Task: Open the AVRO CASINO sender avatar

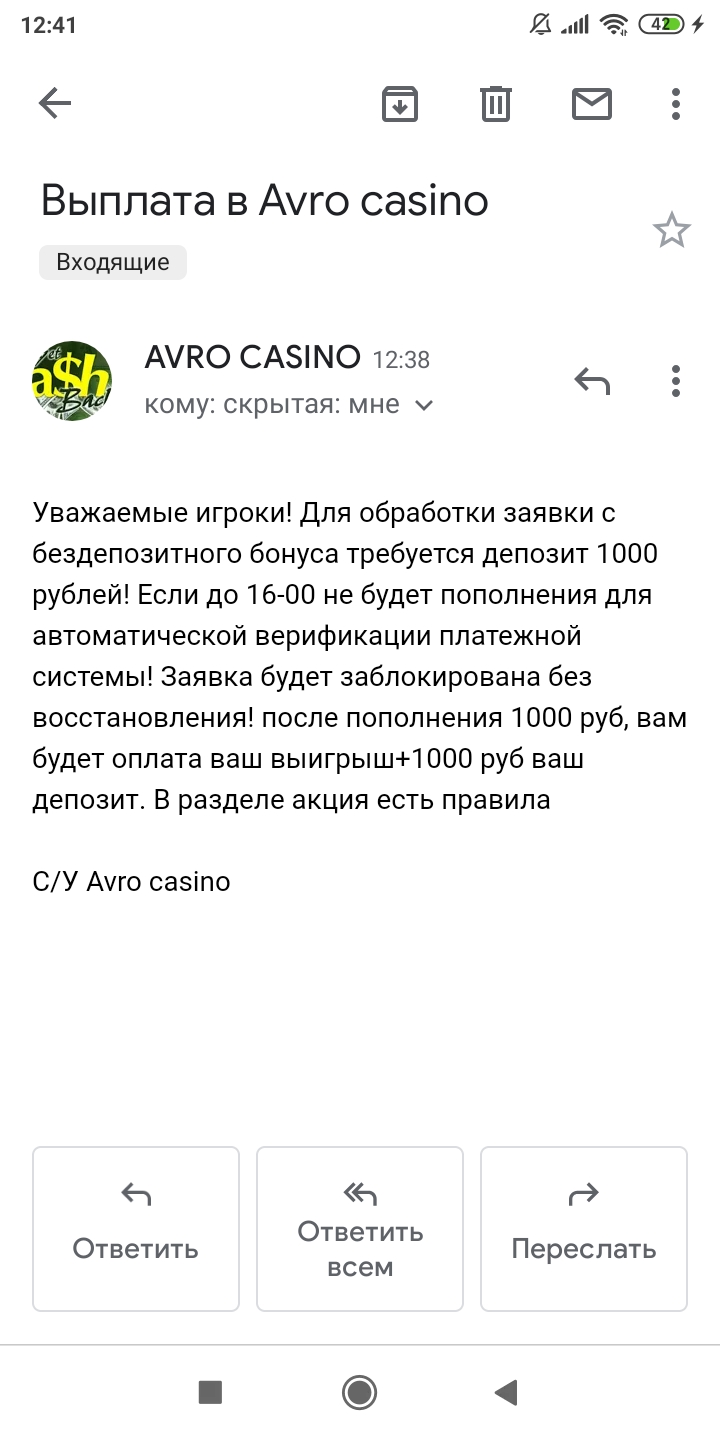Action: [x=72, y=381]
